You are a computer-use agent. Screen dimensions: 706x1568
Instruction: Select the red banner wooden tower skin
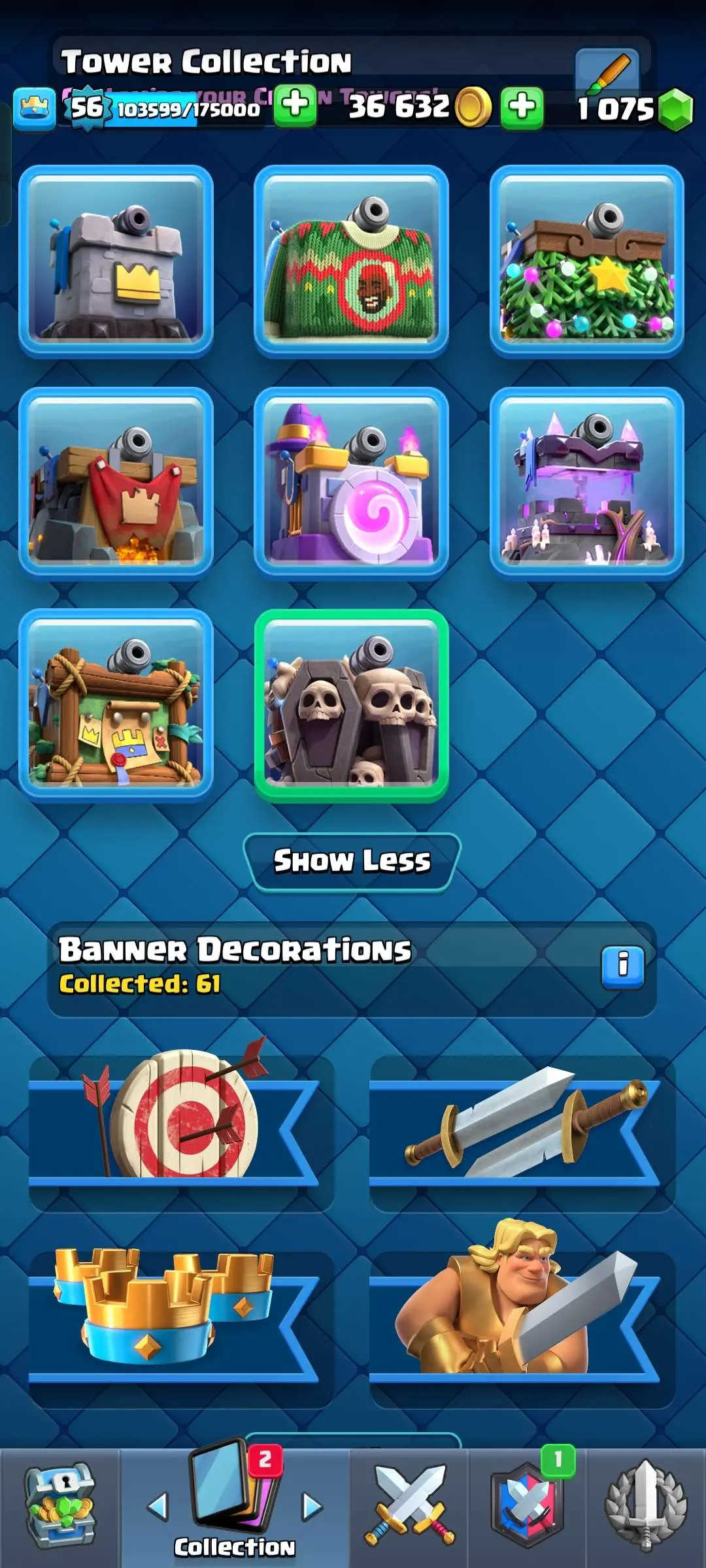coord(116,482)
